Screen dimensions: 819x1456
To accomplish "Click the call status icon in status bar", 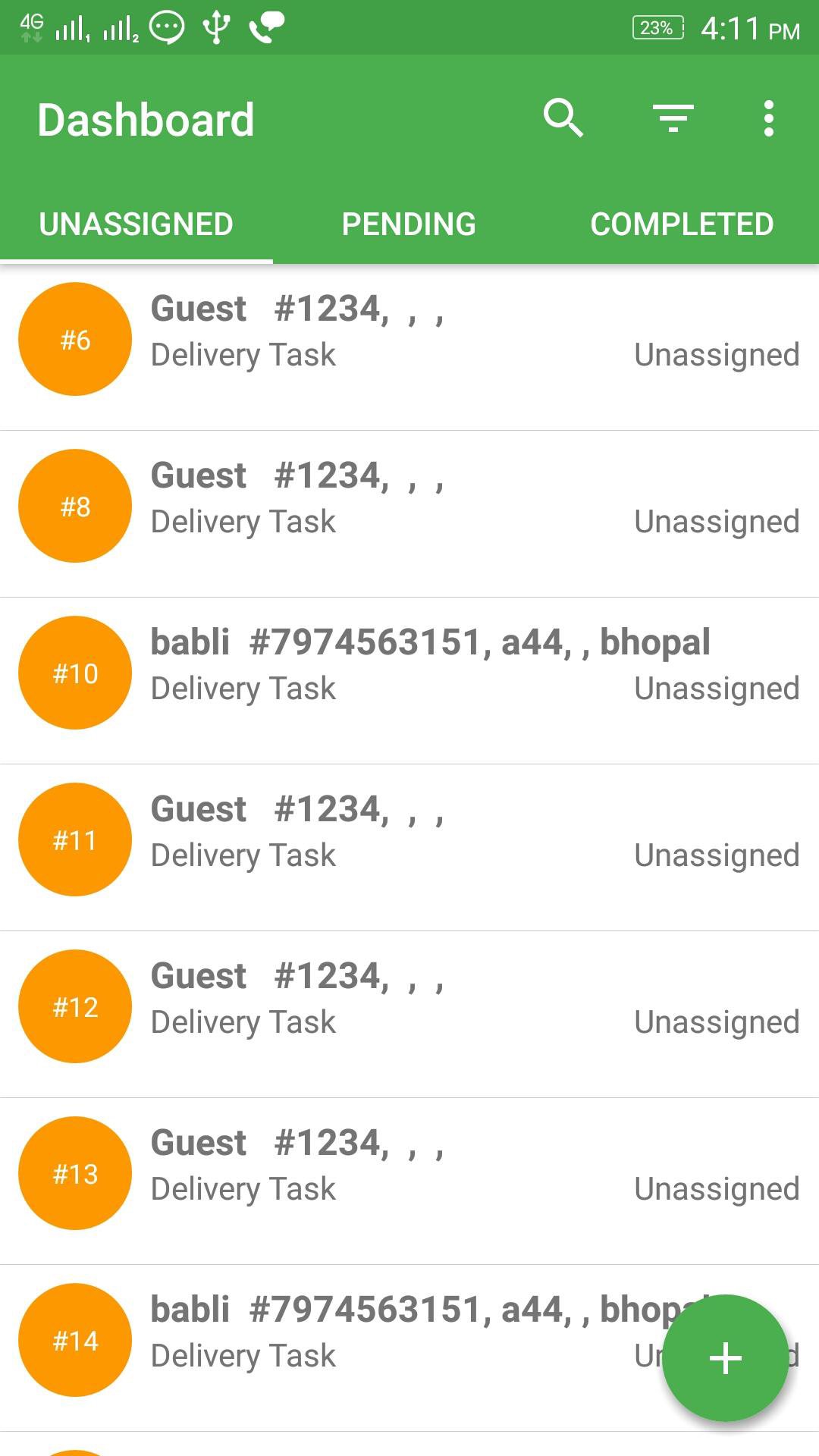I will point(265,25).
